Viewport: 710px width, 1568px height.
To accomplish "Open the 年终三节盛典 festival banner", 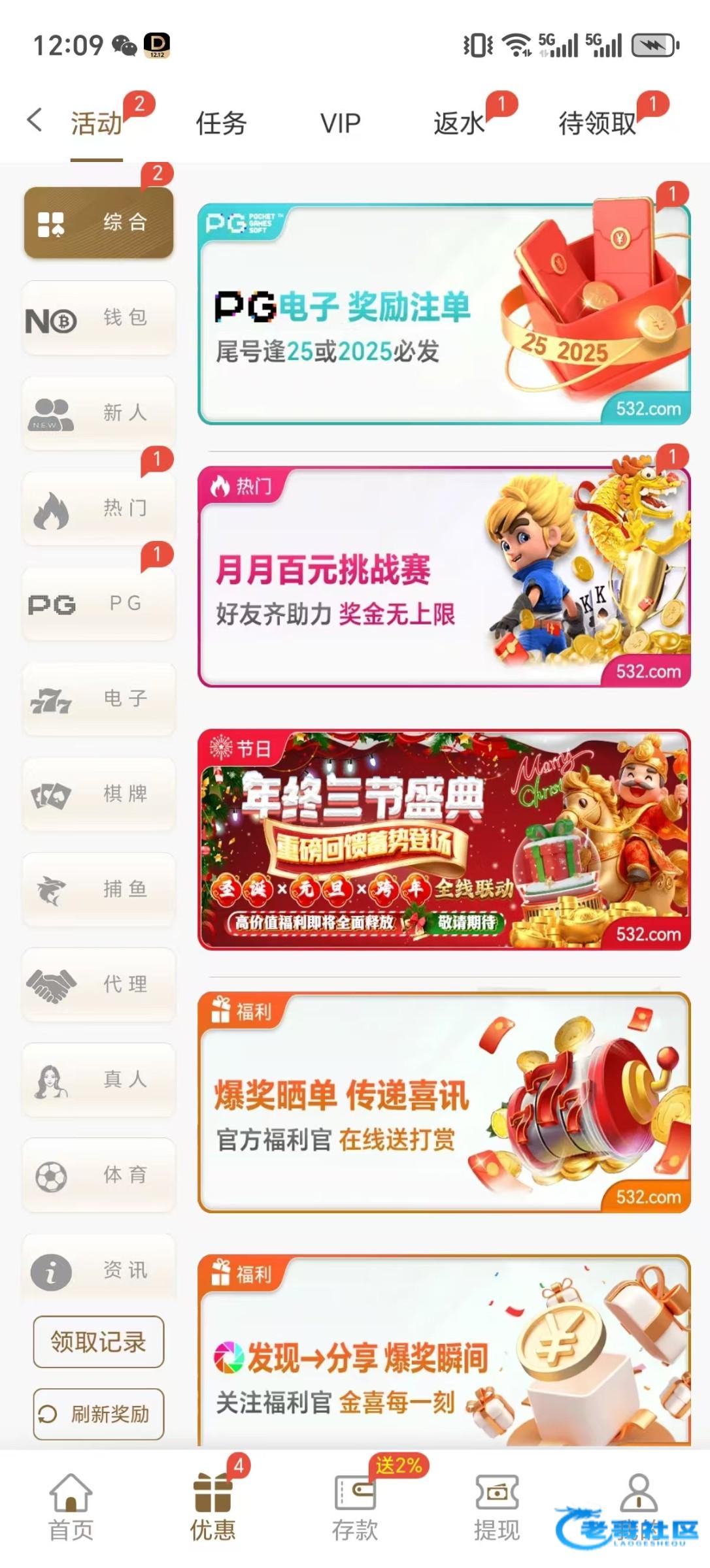I will tap(444, 840).
